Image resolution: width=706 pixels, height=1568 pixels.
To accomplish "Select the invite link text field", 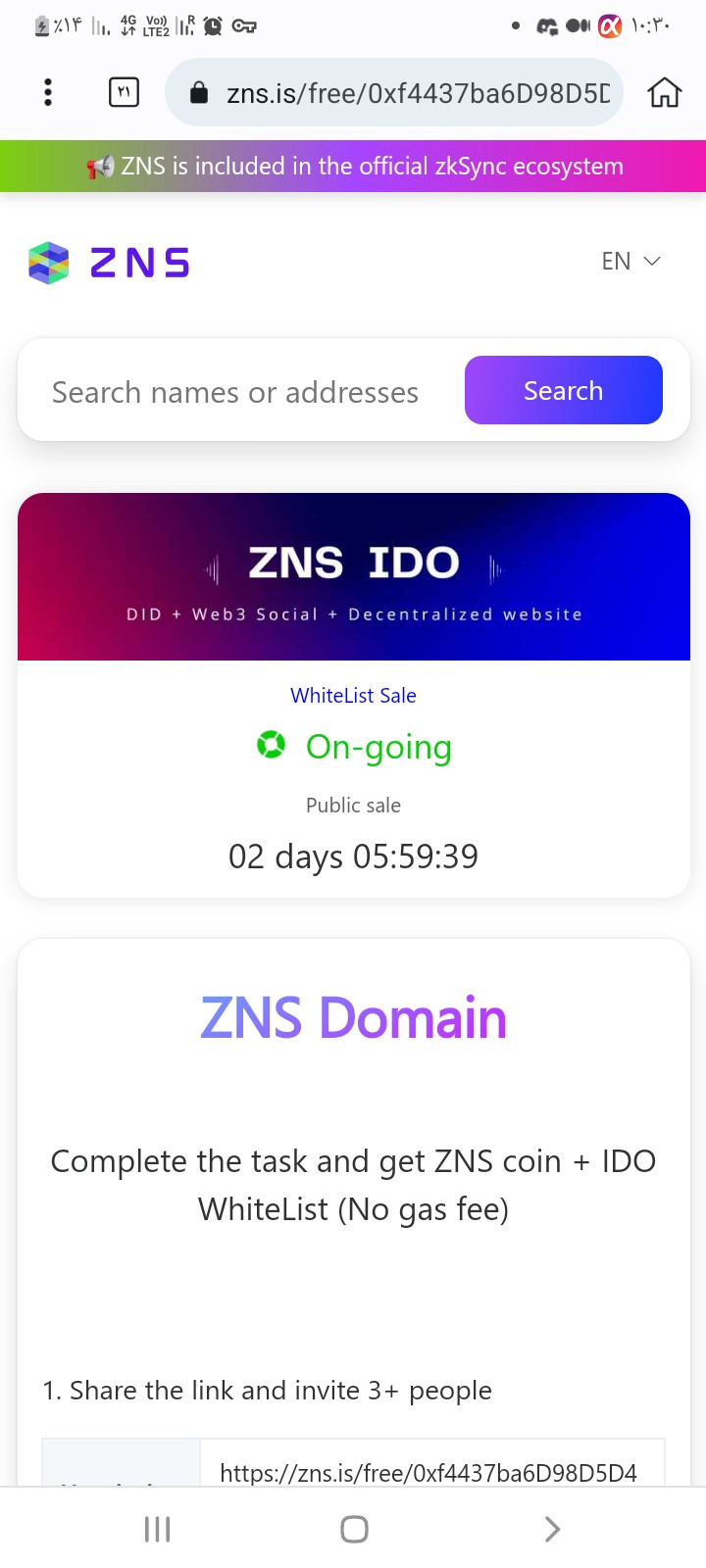I will pyautogui.click(x=431, y=1466).
